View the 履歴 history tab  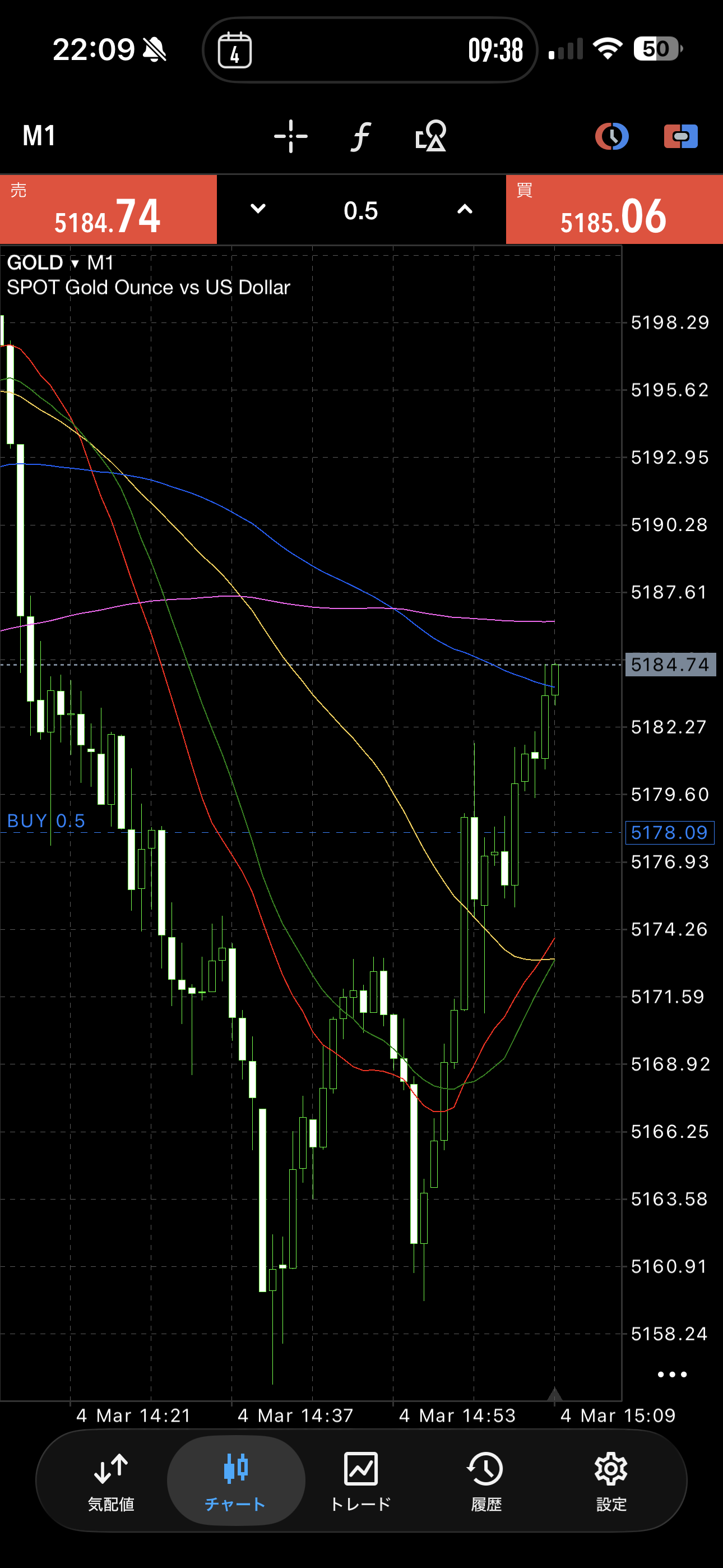[486, 1481]
